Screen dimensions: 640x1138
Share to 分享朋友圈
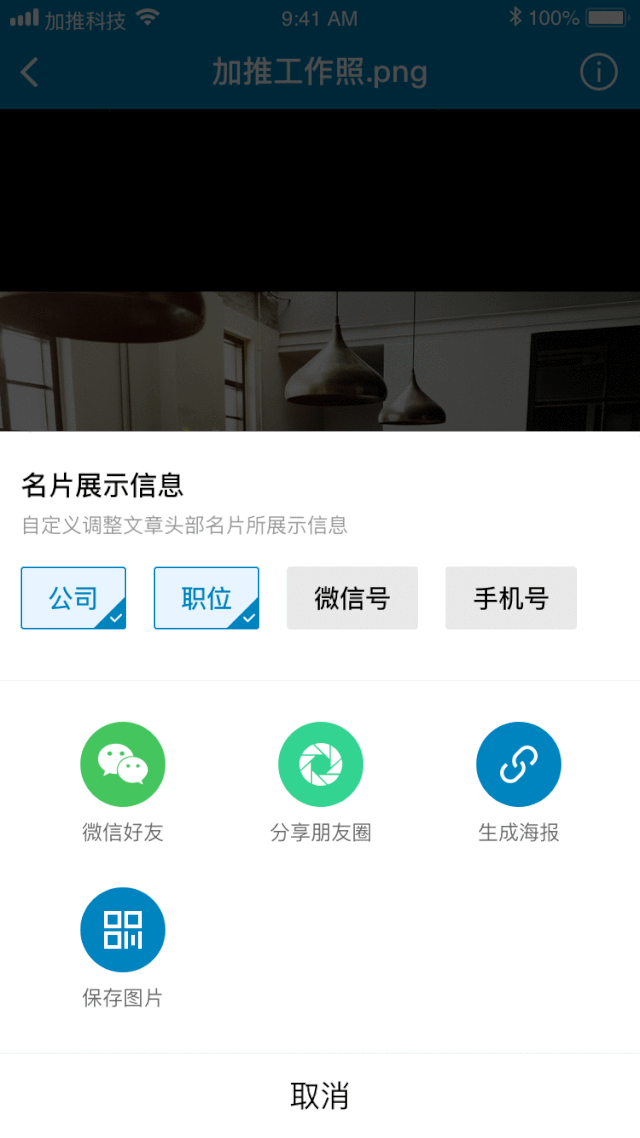pyautogui.click(x=320, y=765)
